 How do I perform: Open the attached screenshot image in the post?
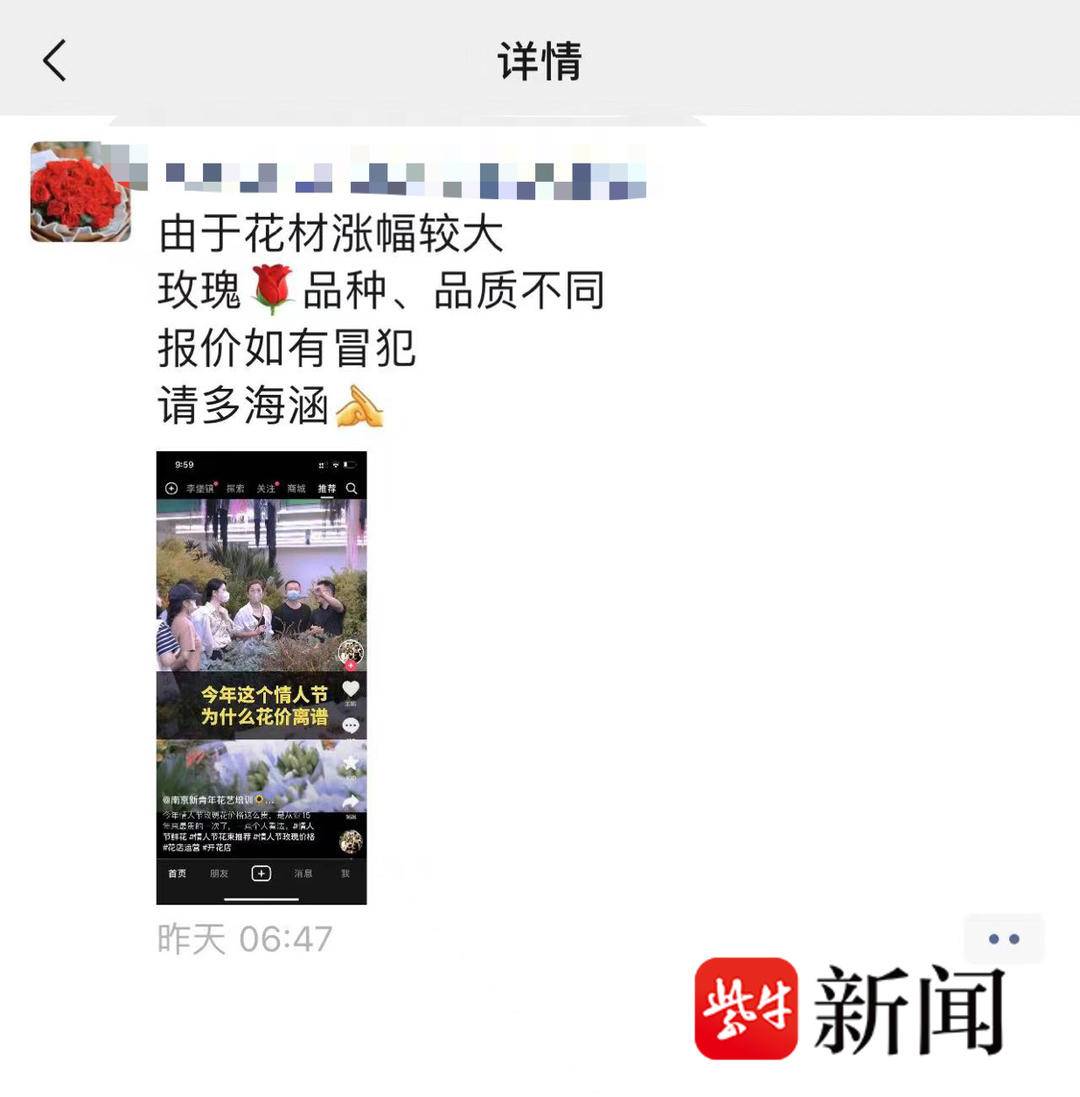[x=261, y=677]
